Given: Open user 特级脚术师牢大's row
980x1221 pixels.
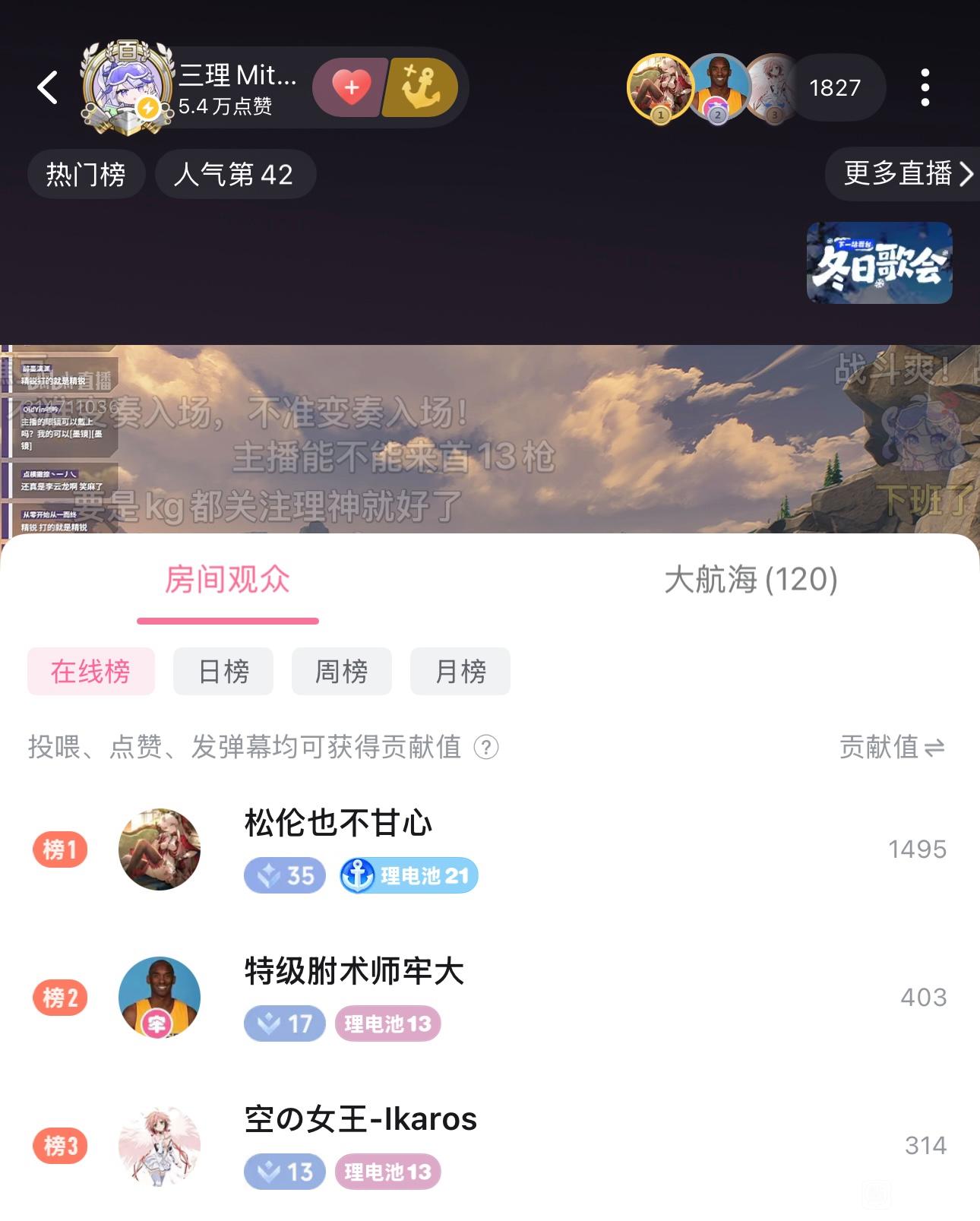Looking at the screenshot, I should point(490,997).
